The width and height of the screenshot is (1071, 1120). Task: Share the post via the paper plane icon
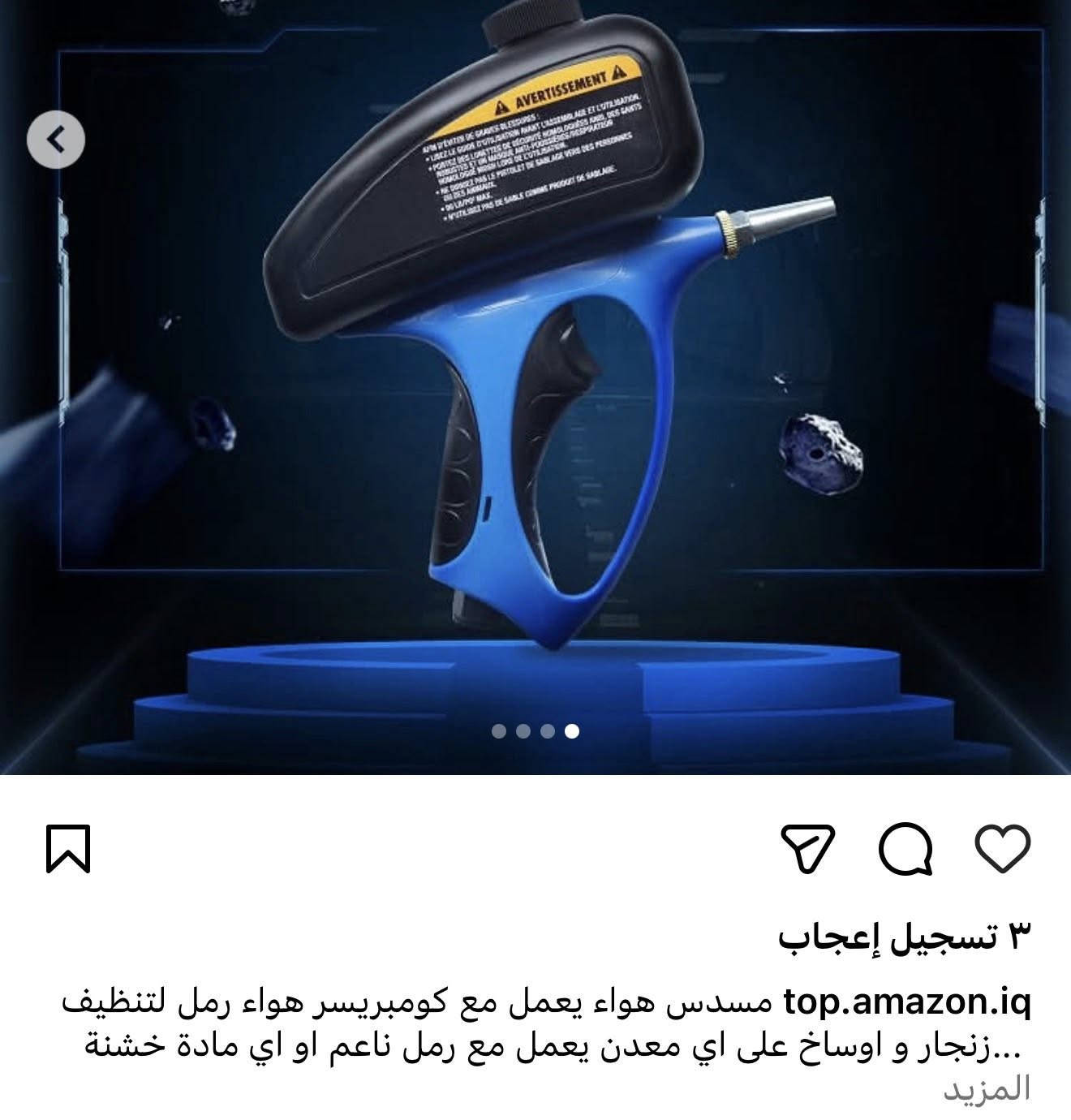[807, 849]
